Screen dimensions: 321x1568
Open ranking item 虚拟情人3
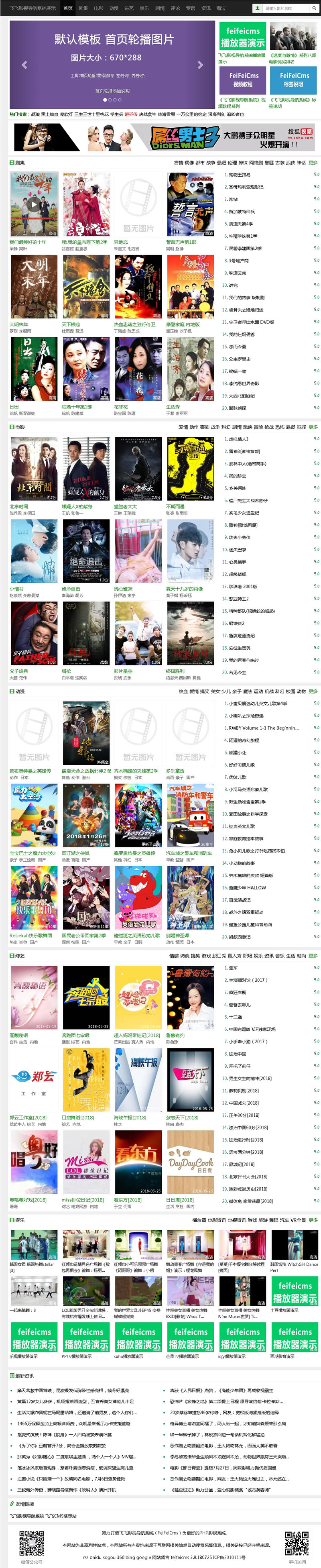238,439
